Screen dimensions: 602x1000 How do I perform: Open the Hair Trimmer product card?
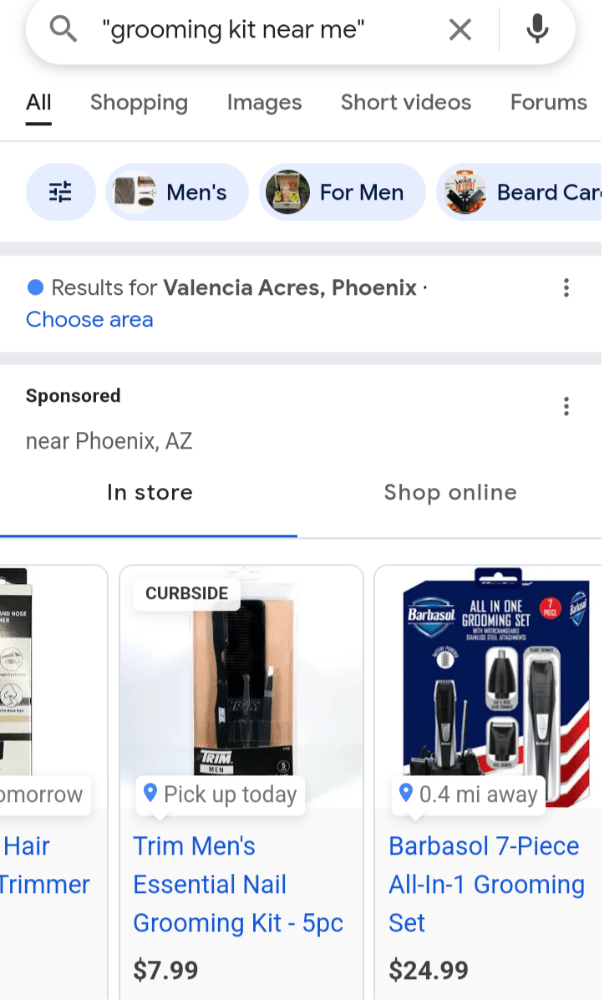[45, 866]
